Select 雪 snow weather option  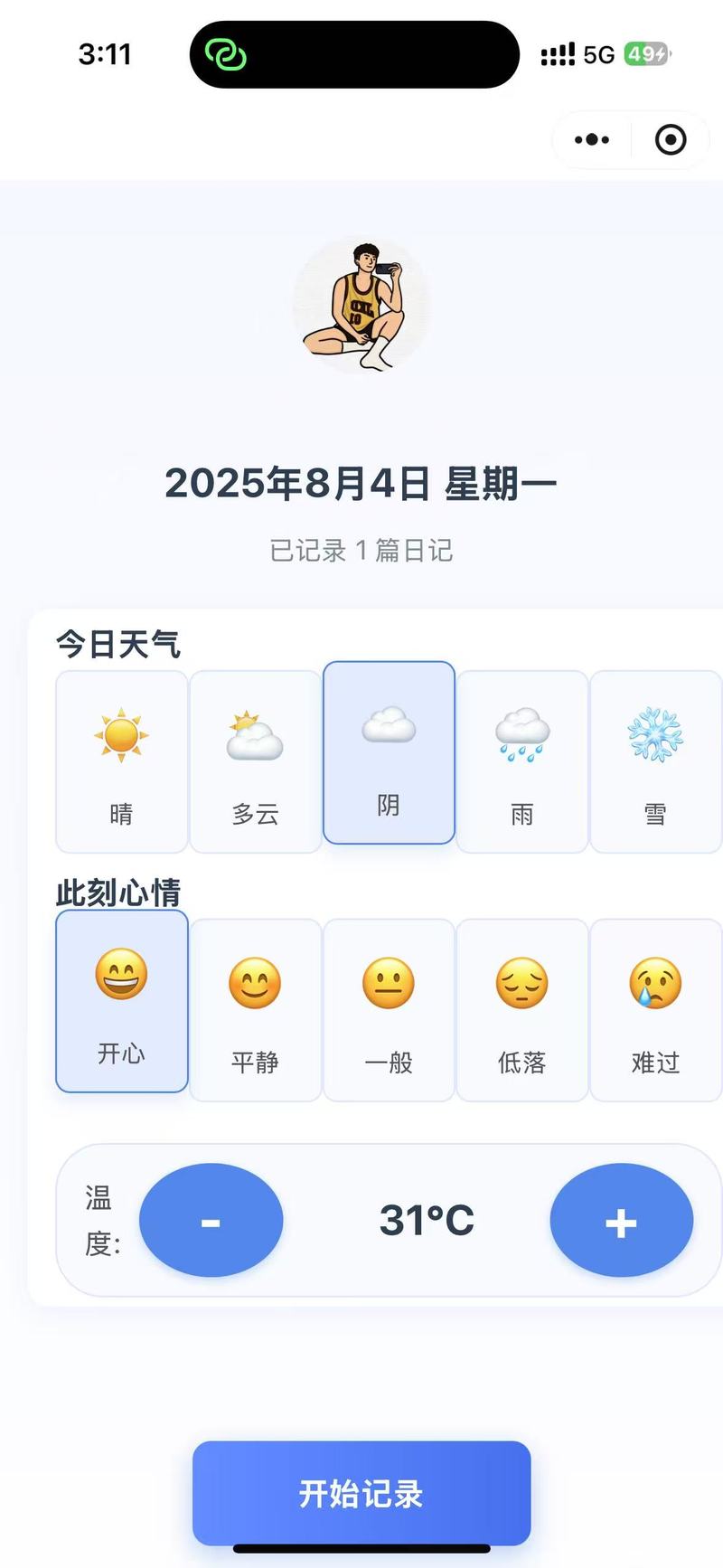click(655, 761)
